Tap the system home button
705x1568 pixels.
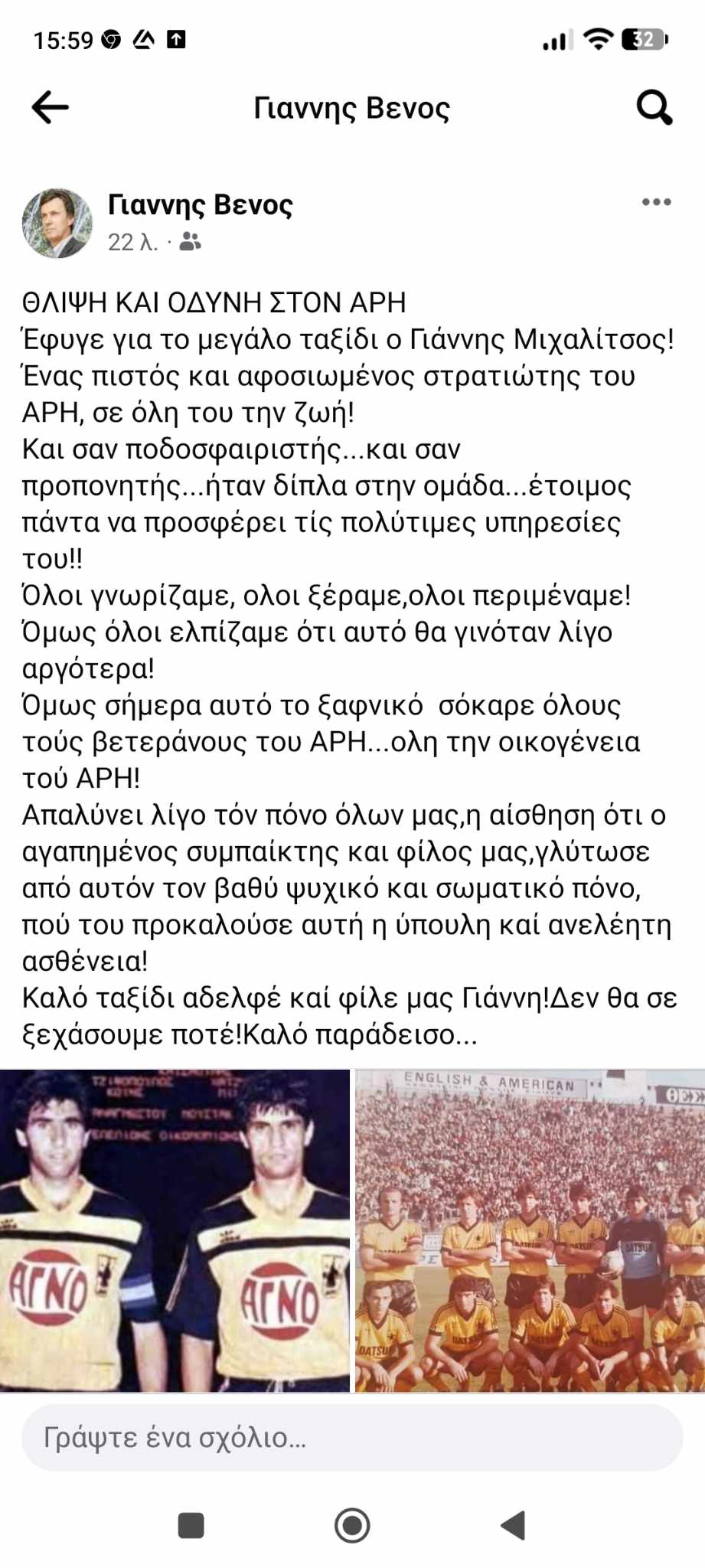352,1525
